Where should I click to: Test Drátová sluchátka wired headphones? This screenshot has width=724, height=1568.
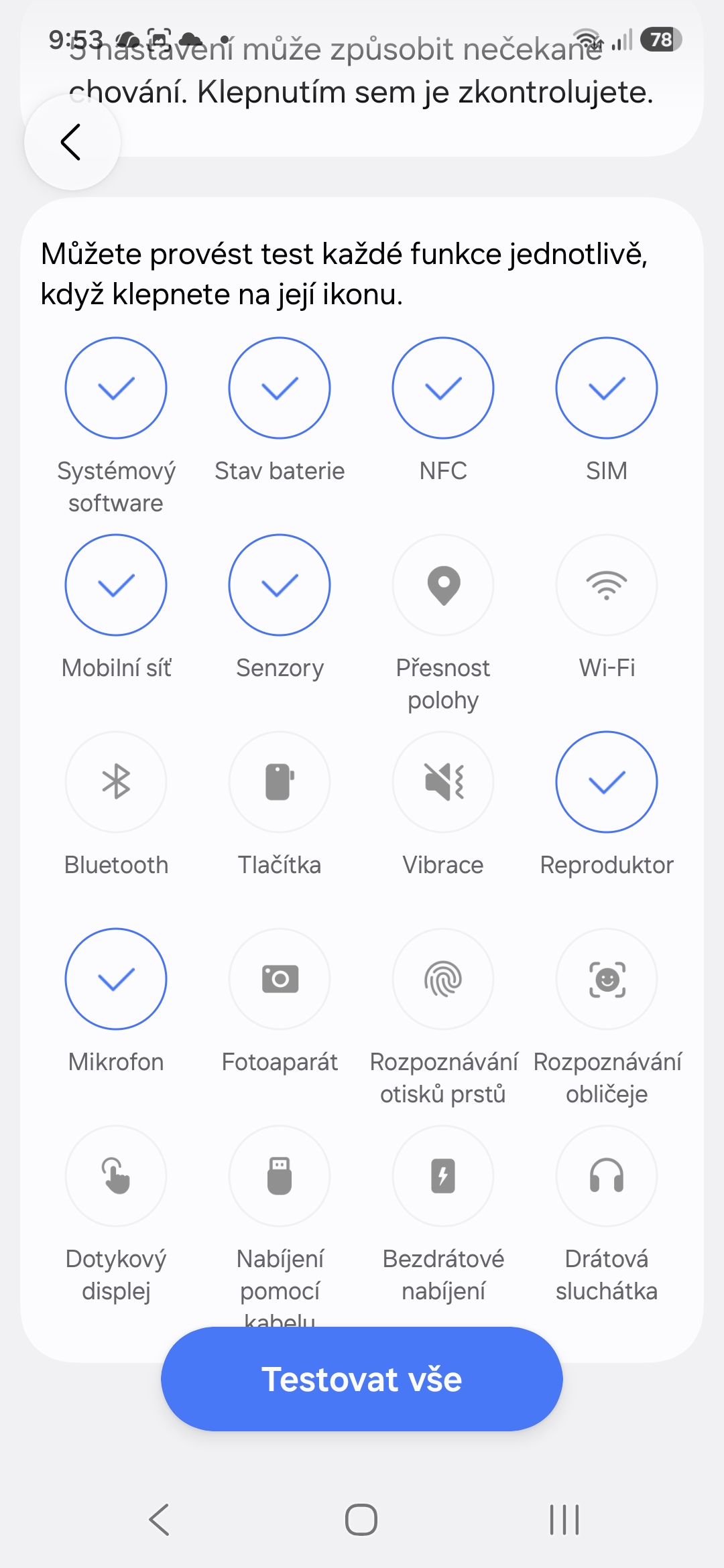(x=607, y=1176)
